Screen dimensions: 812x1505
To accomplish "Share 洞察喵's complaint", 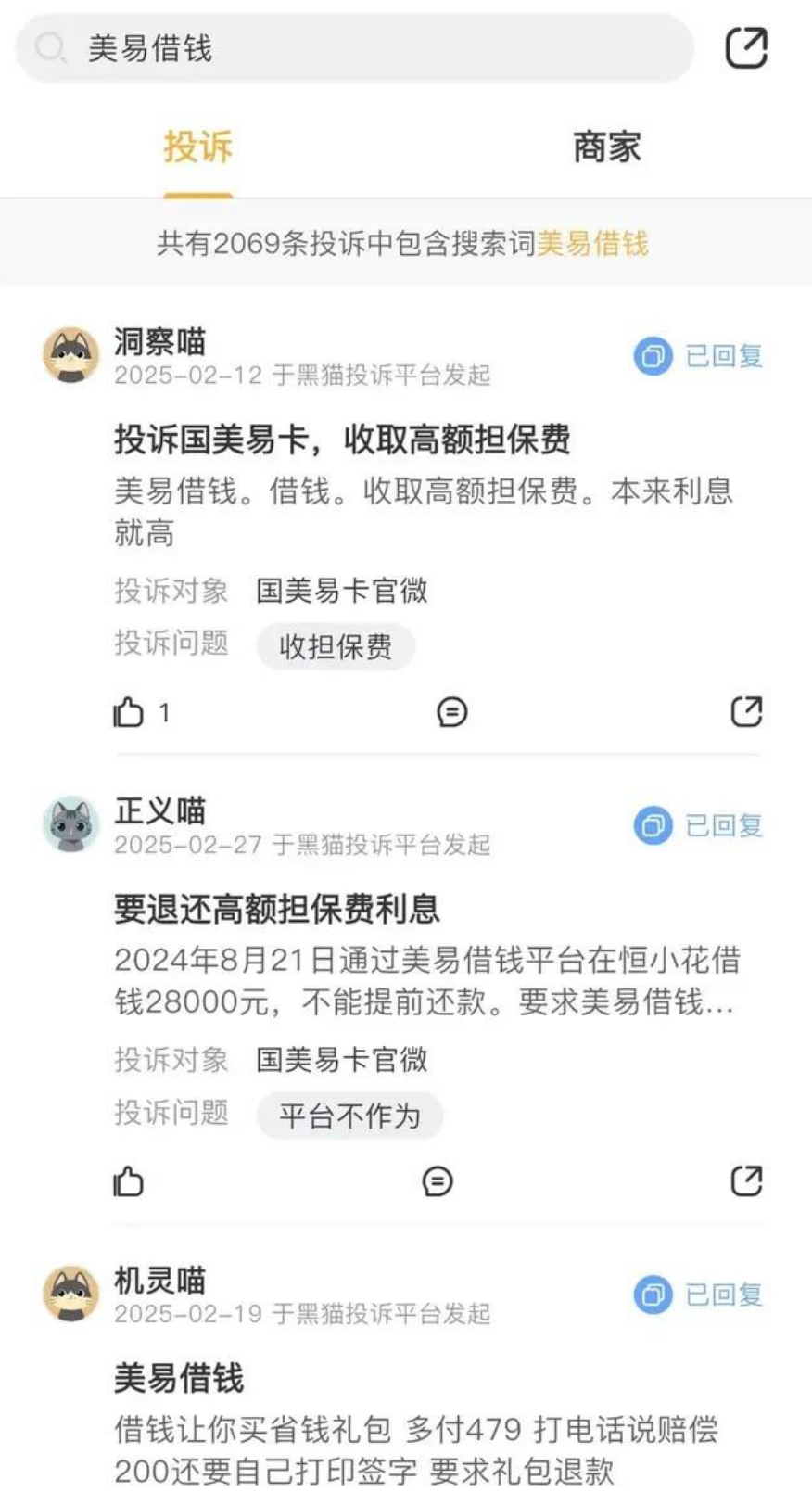I will coord(746,711).
